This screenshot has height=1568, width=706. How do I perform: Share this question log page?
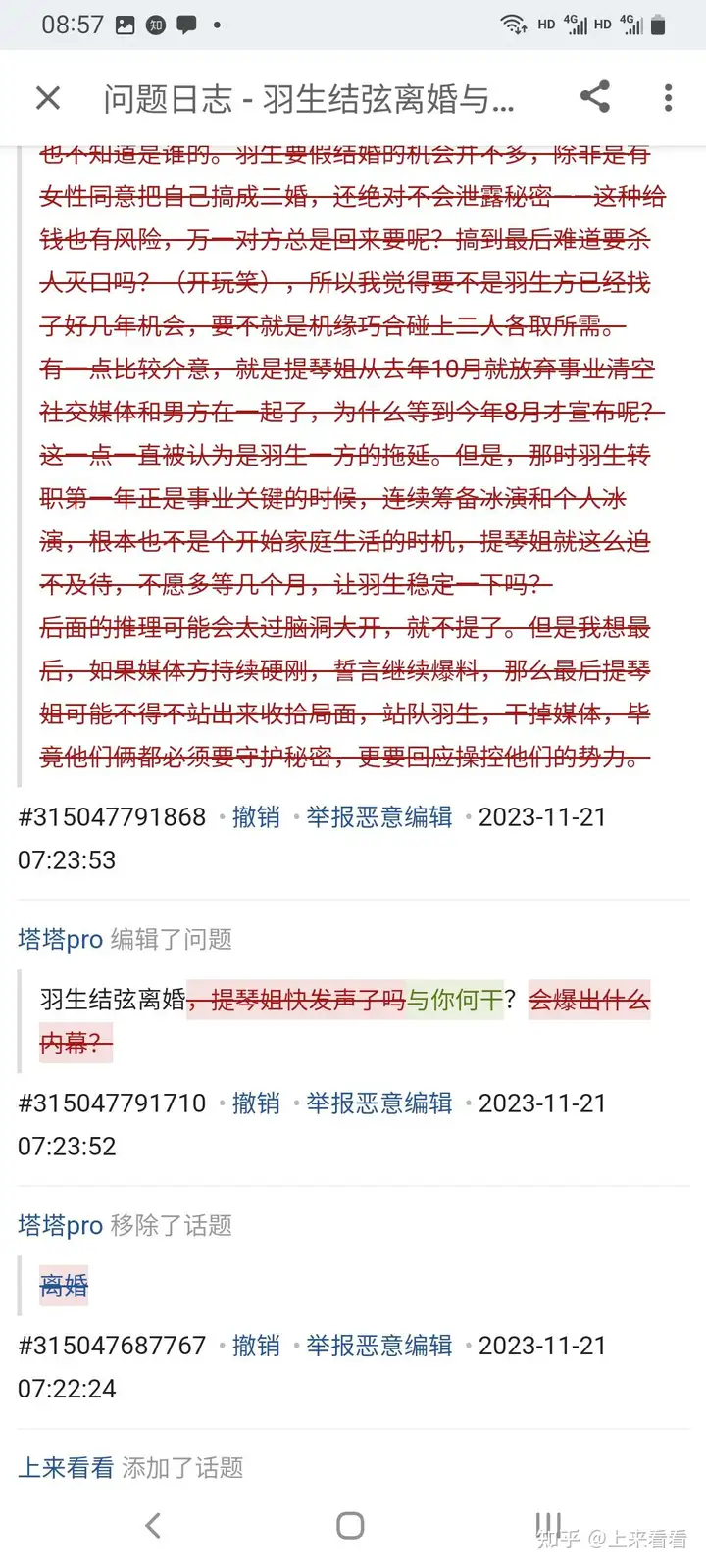point(595,97)
